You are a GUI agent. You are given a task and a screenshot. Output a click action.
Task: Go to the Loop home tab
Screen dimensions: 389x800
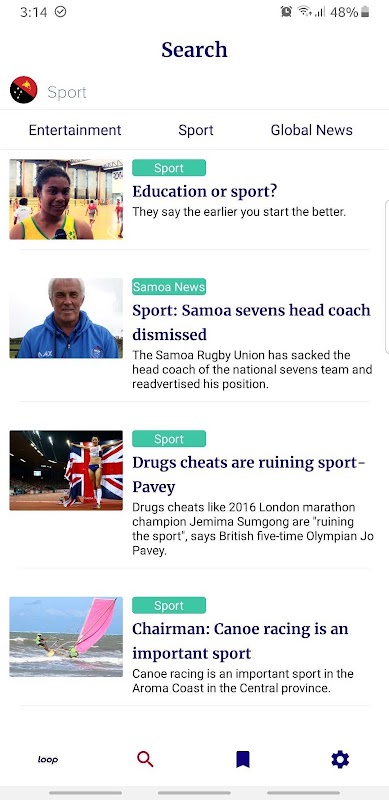[48, 760]
